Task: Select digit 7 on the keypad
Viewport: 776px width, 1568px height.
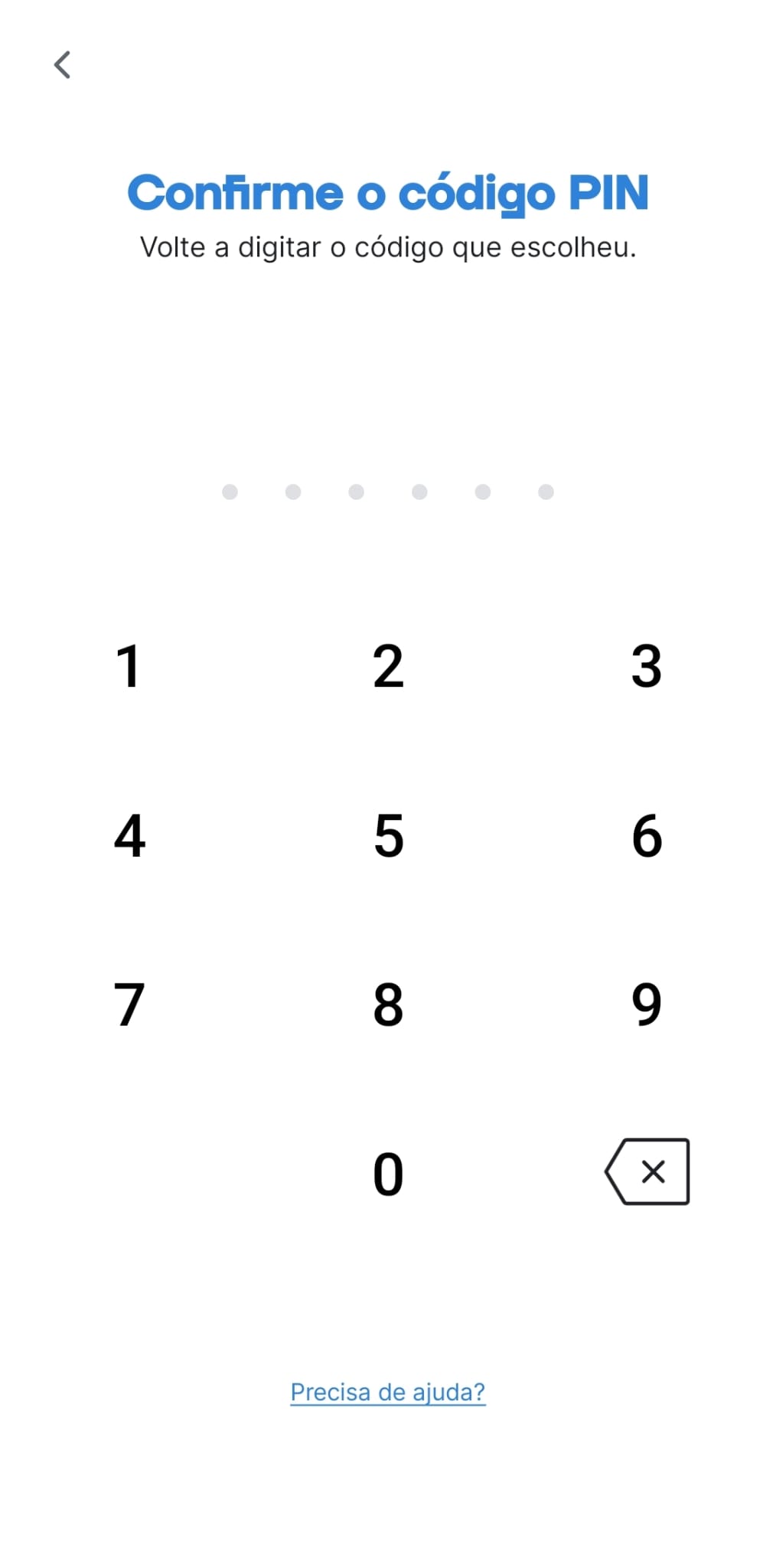Action: coord(129,1004)
